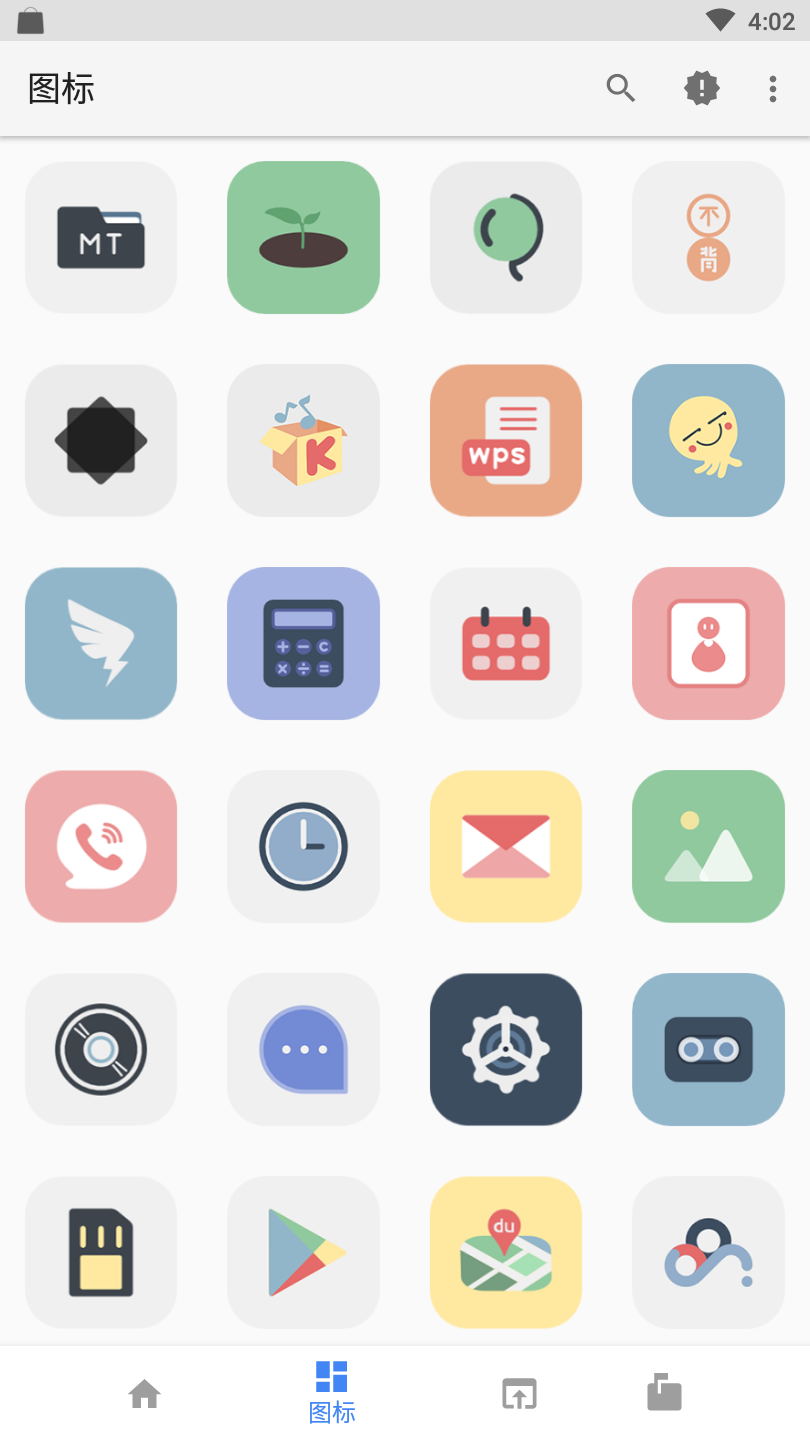Select the Baidu map icon
Viewport: 810px width, 1440px height.
pos(506,1253)
